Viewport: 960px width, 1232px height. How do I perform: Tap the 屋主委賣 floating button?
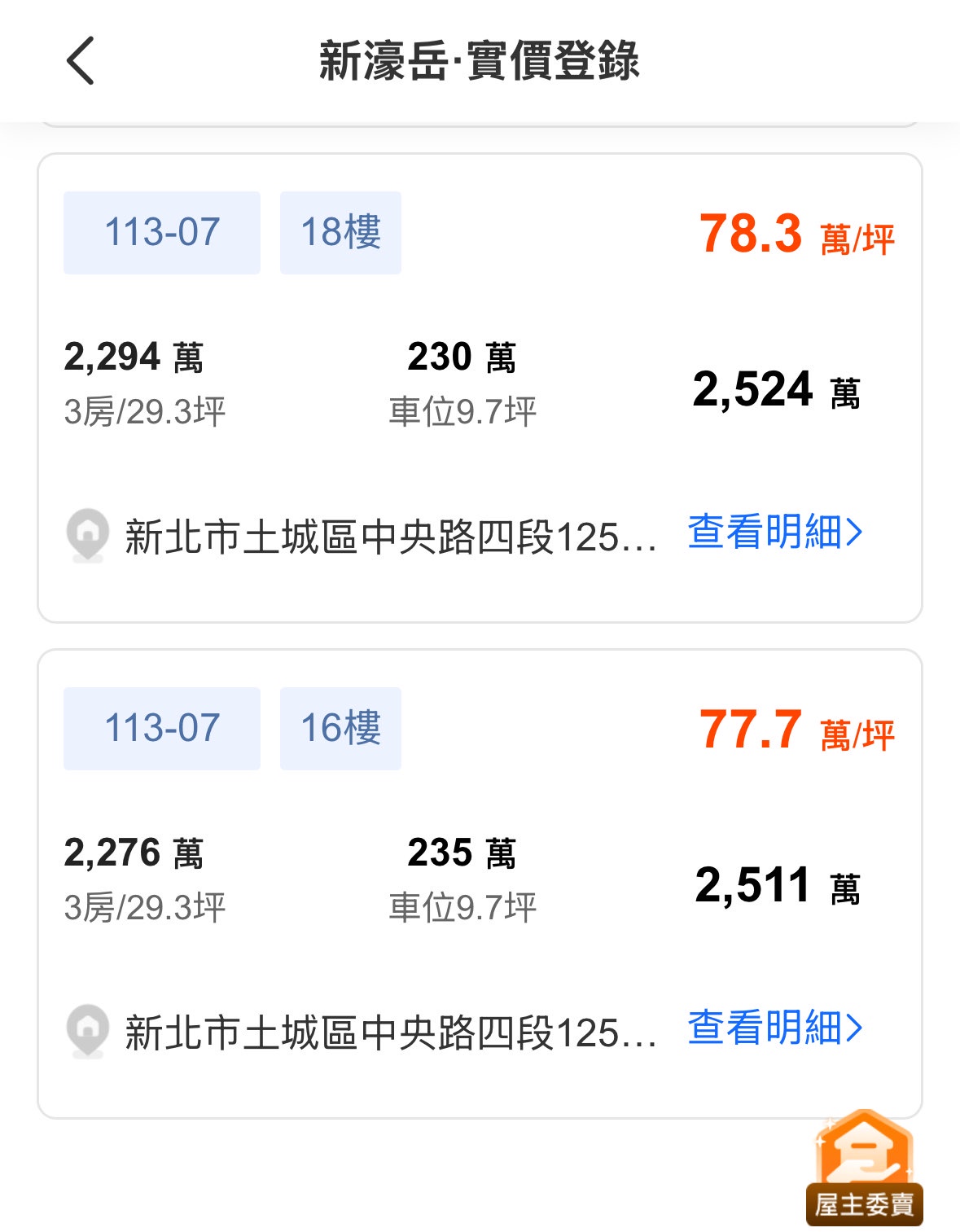point(864,1169)
